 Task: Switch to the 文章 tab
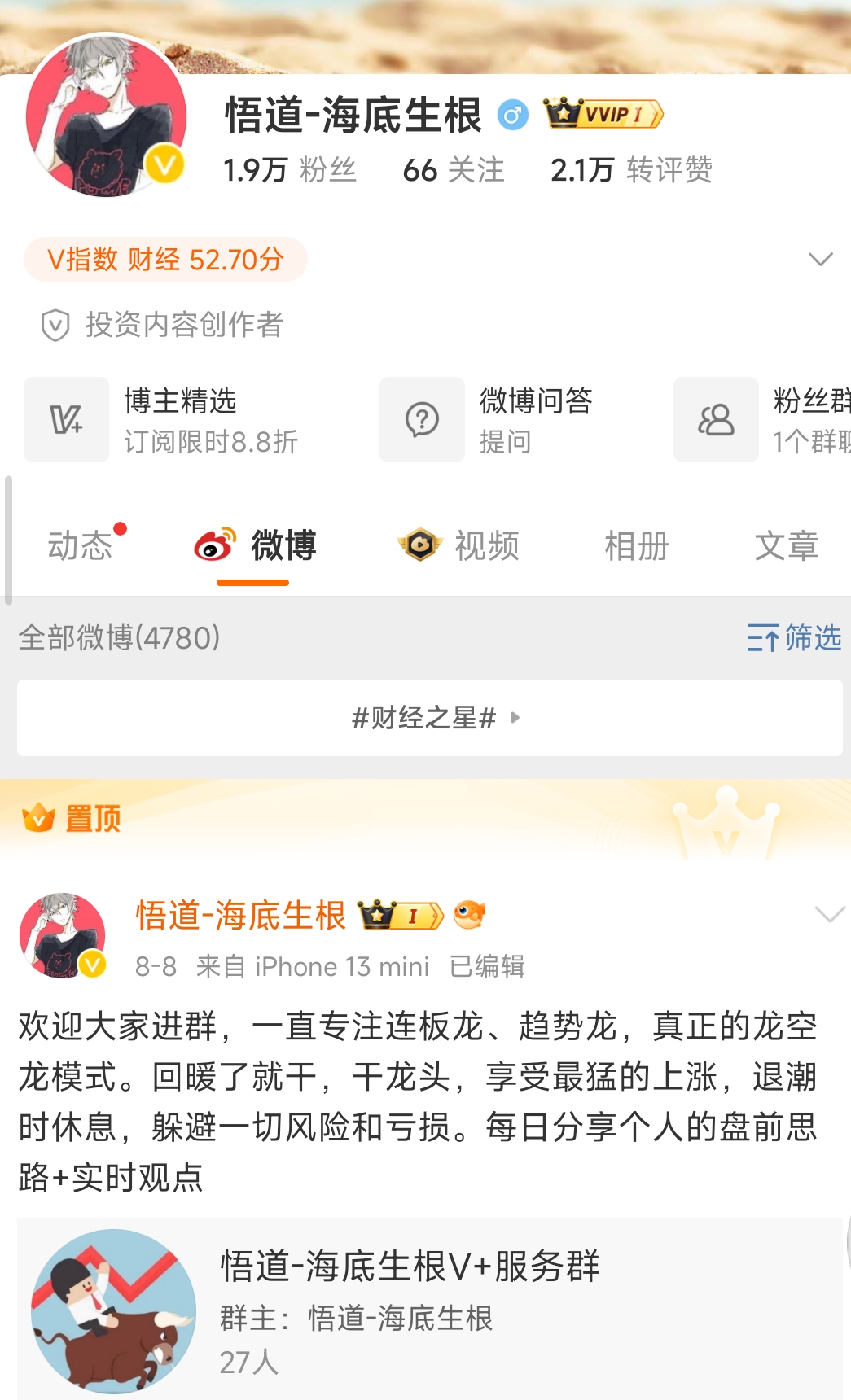point(786,545)
